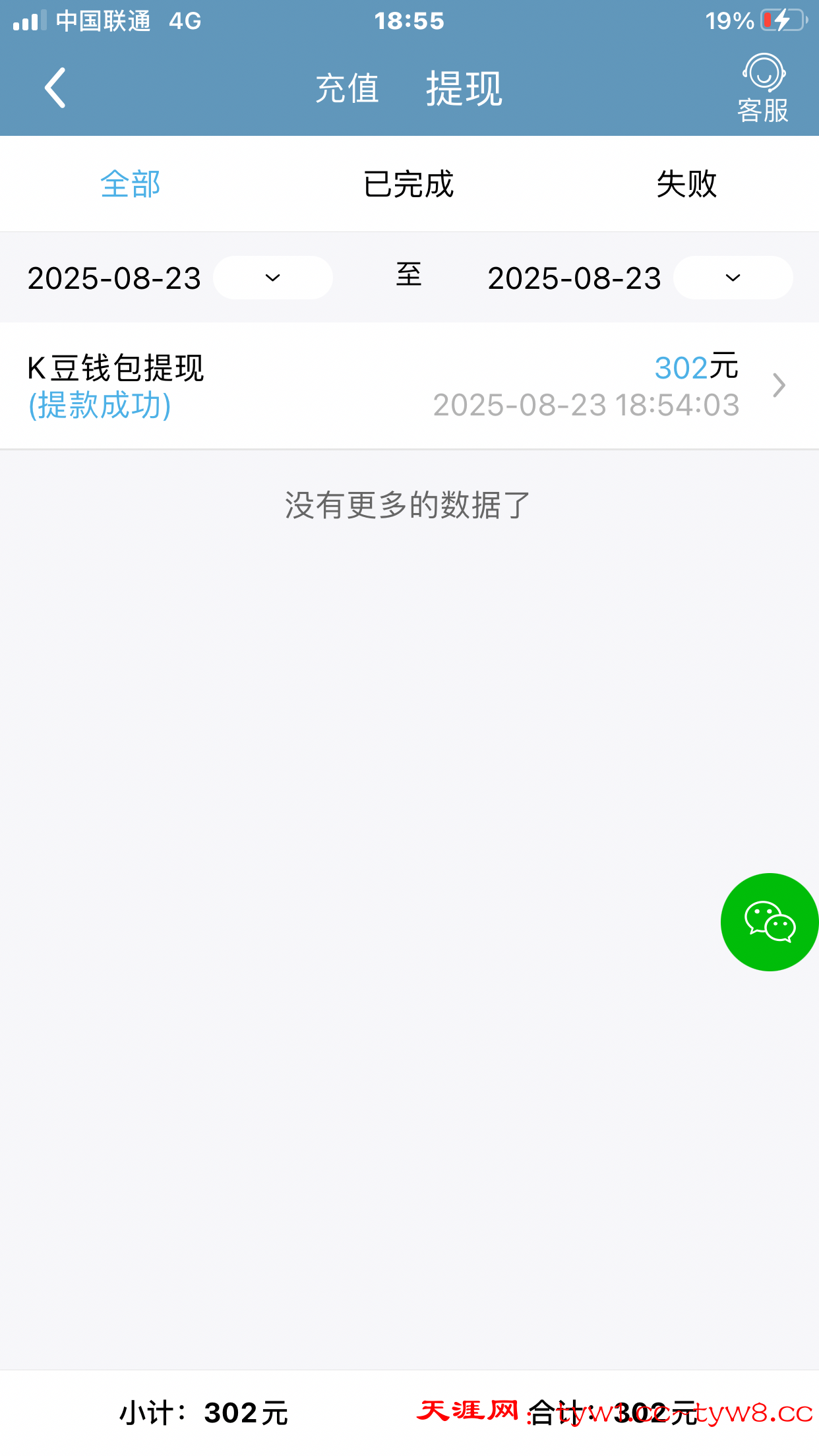Select the 全部 filter option

point(130,185)
